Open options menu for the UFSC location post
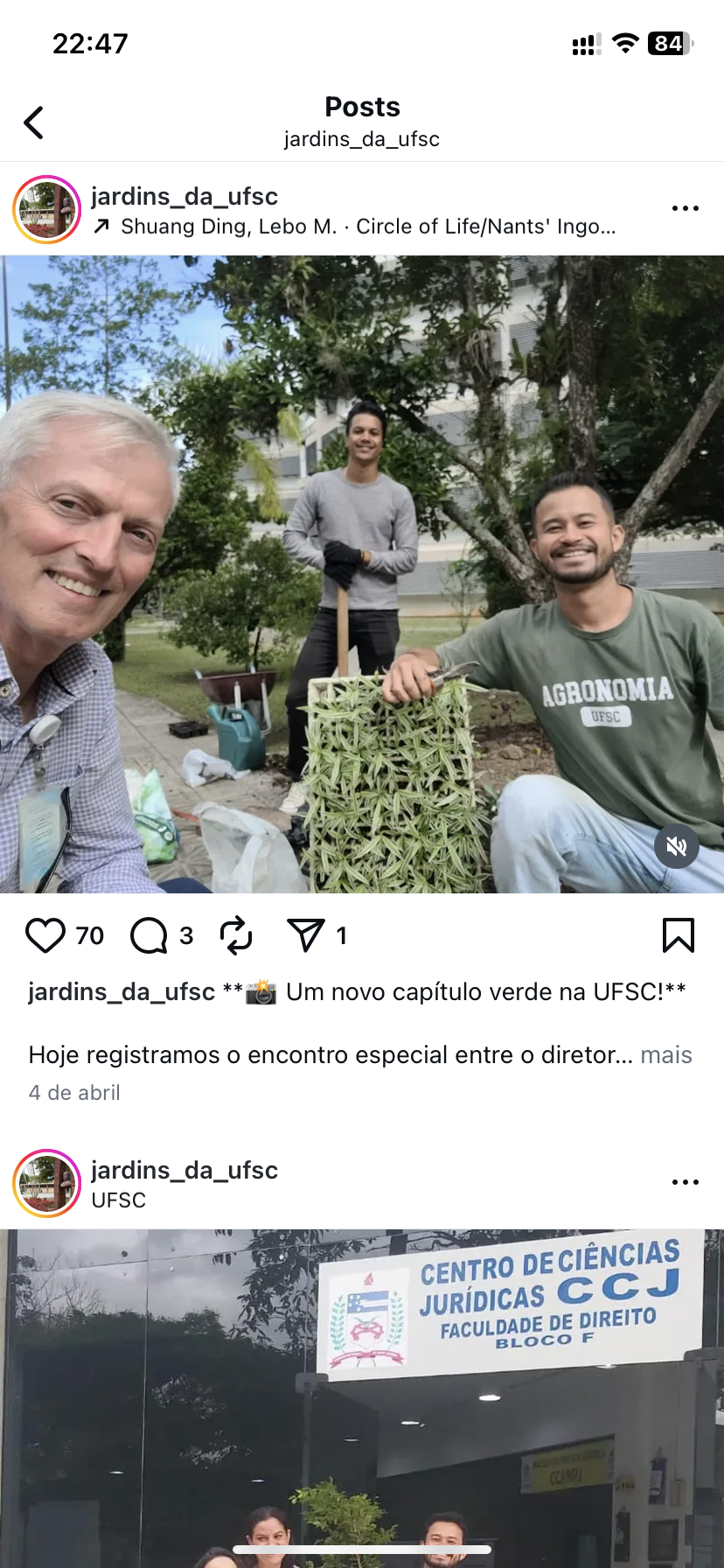 tap(685, 1182)
